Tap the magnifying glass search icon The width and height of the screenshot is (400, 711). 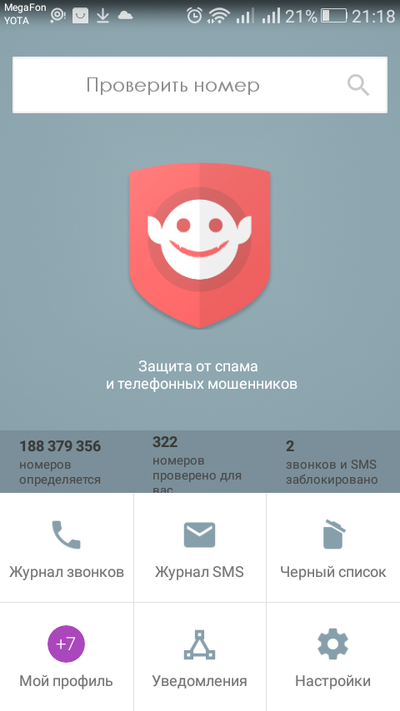(x=358, y=85)
